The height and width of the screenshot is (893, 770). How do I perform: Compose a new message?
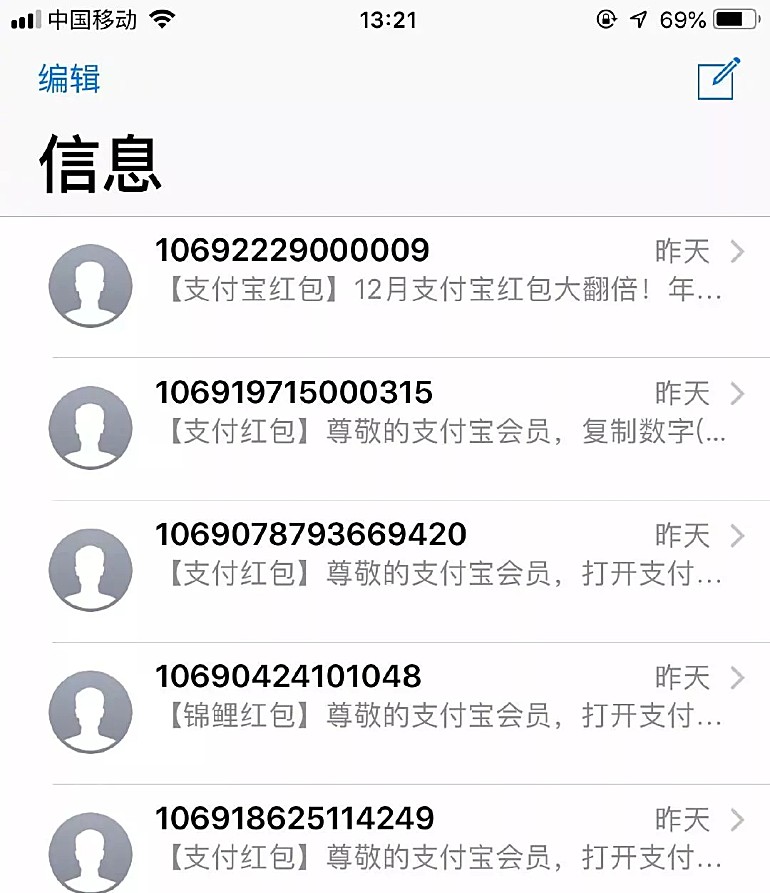click(718, 79)
